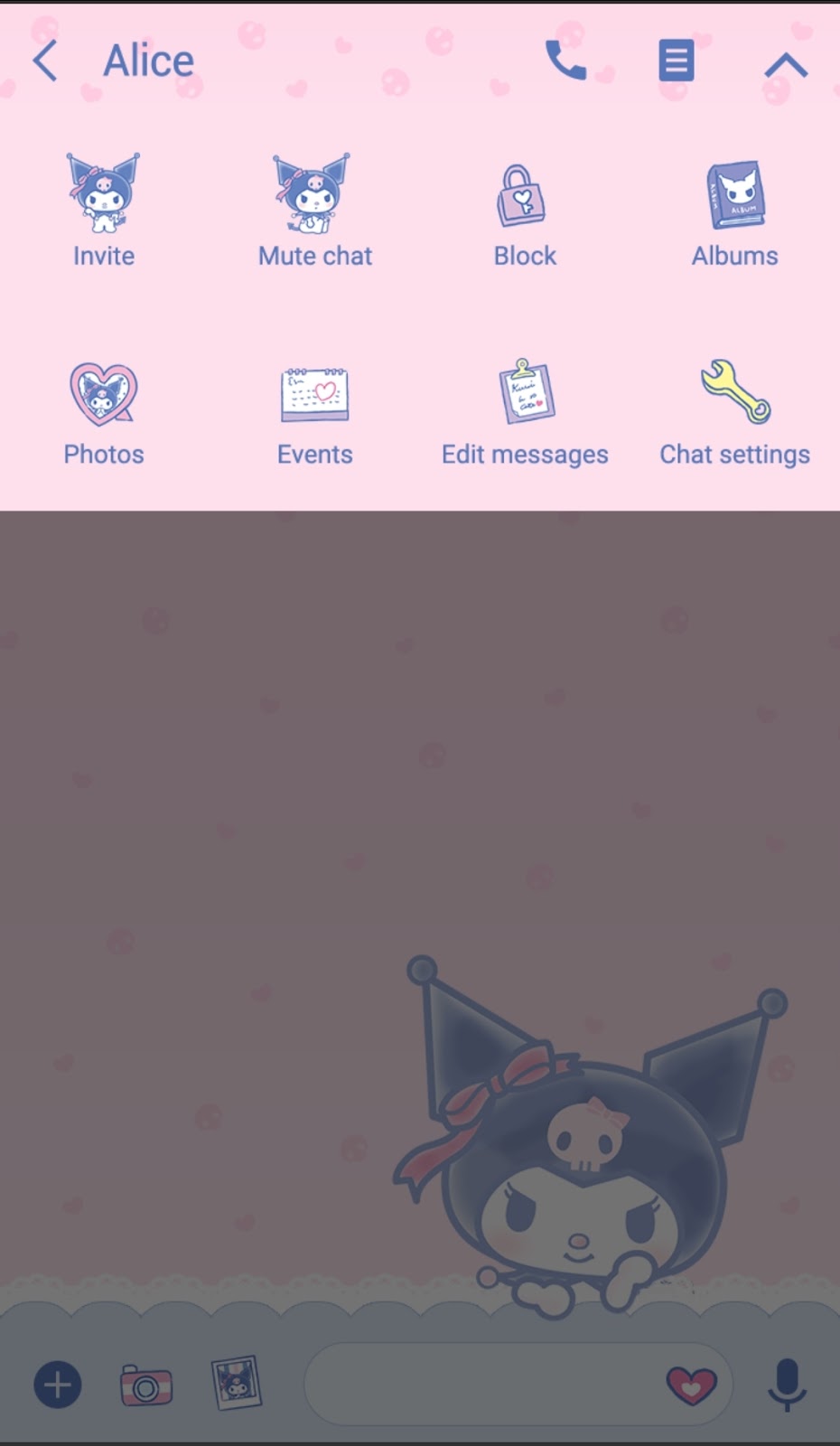Open Chat settings

734,413
